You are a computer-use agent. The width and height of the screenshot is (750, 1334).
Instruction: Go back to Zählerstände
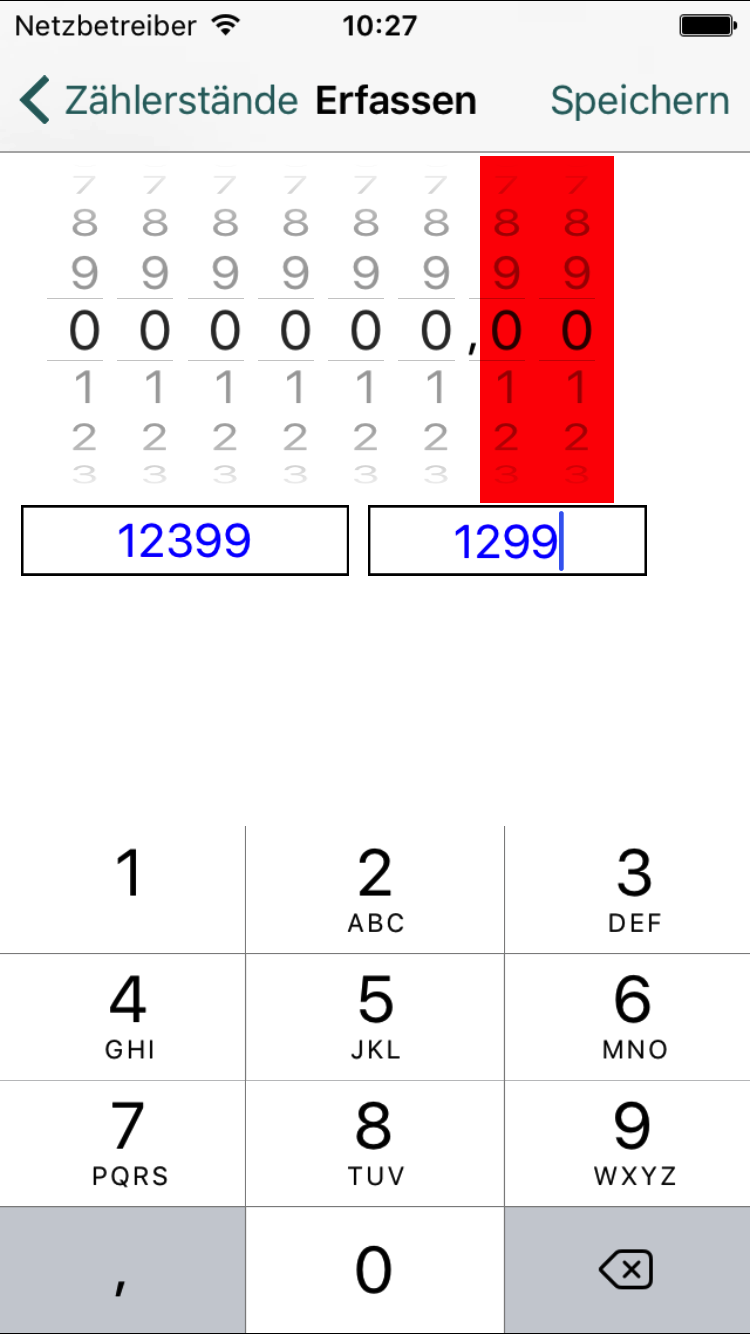(160, 101)
